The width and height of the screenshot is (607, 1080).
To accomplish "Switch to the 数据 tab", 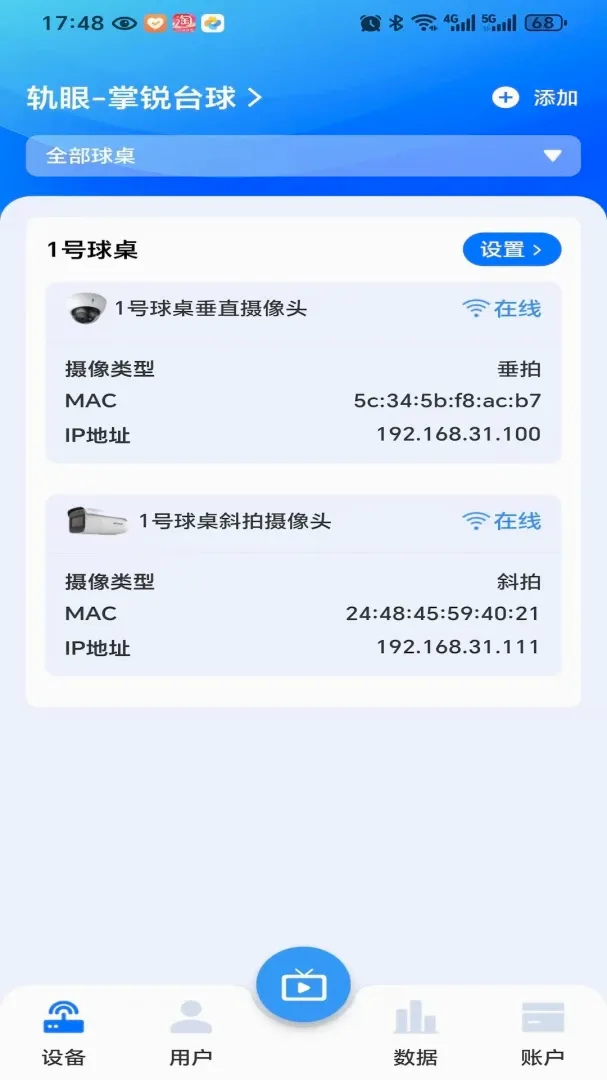I will click(415, 1033).
